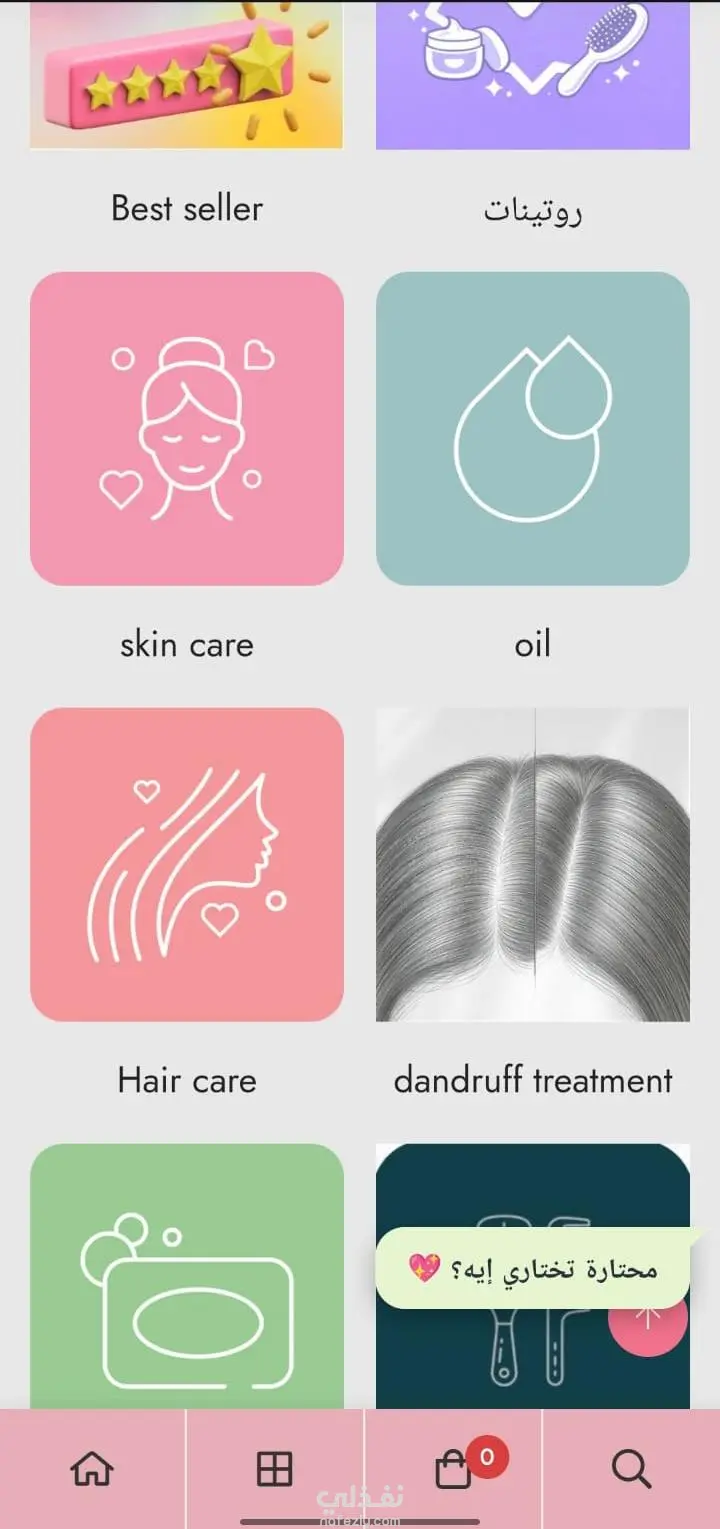
Task: Open the محتارة تختاري إيه؟ chat bubble
Action: [535, 1268]
